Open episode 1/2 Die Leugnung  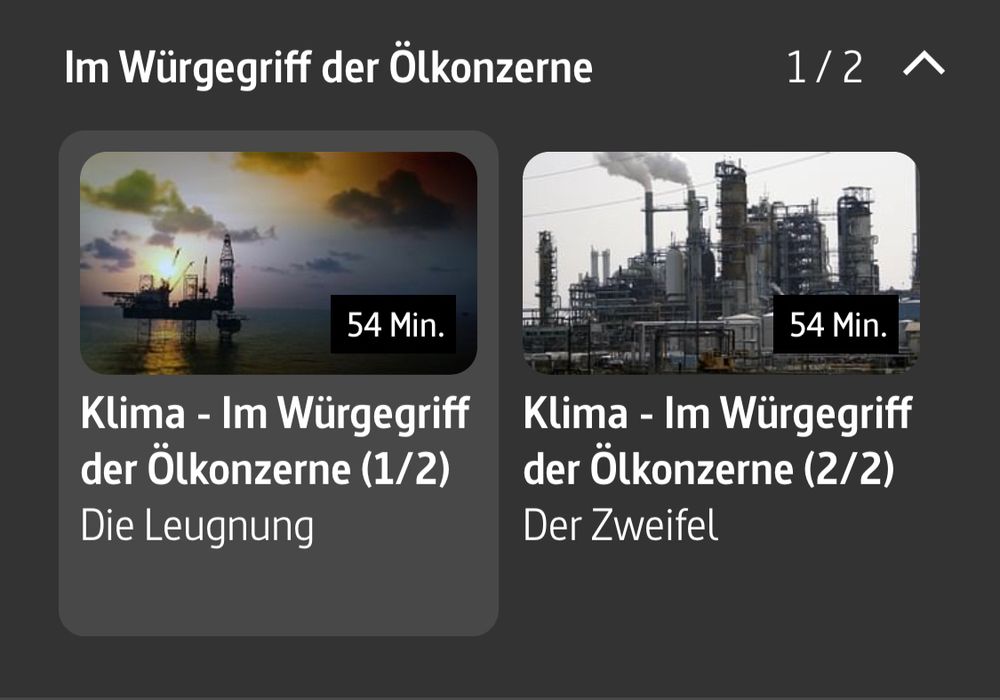[278, 263]
